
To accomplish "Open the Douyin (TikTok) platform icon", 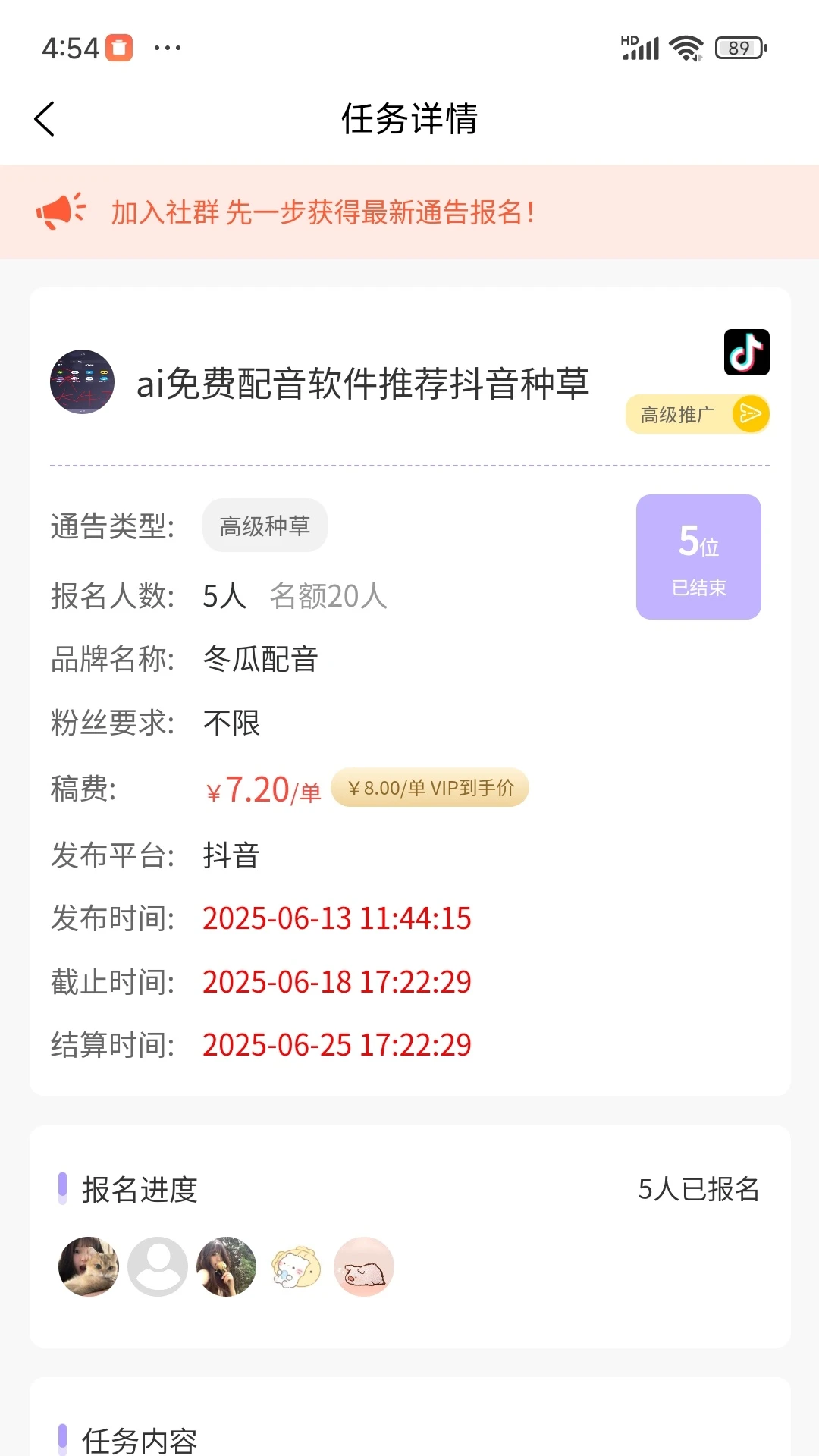I will [747, 353].
